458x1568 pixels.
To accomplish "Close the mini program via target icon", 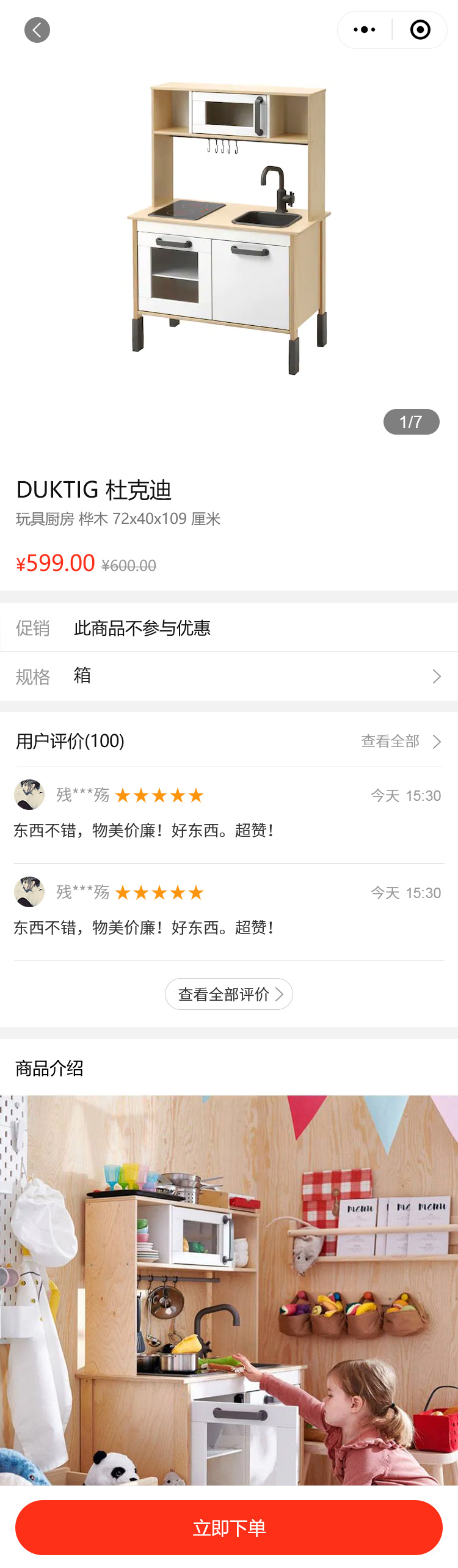I will 420,30.
